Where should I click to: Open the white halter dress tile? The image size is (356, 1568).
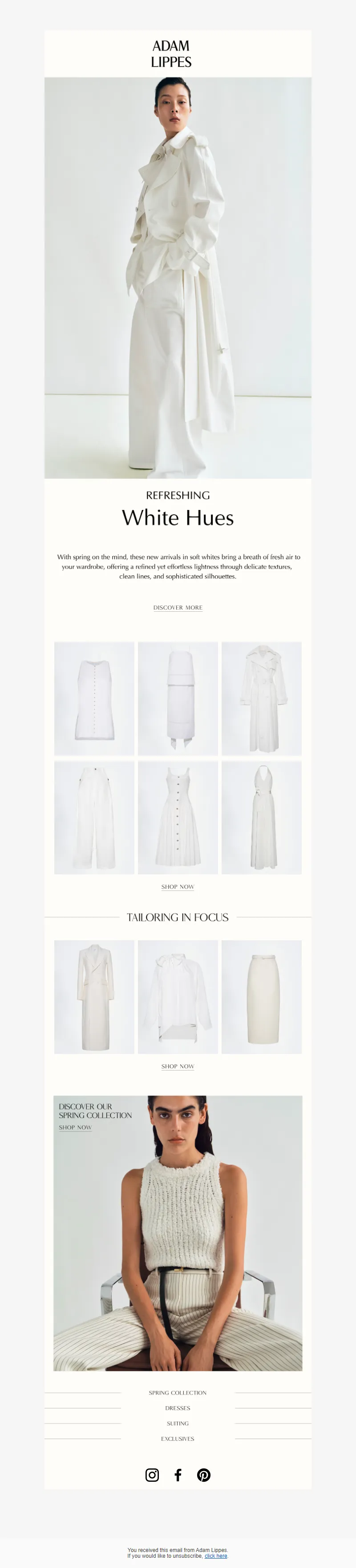[261, 817]
